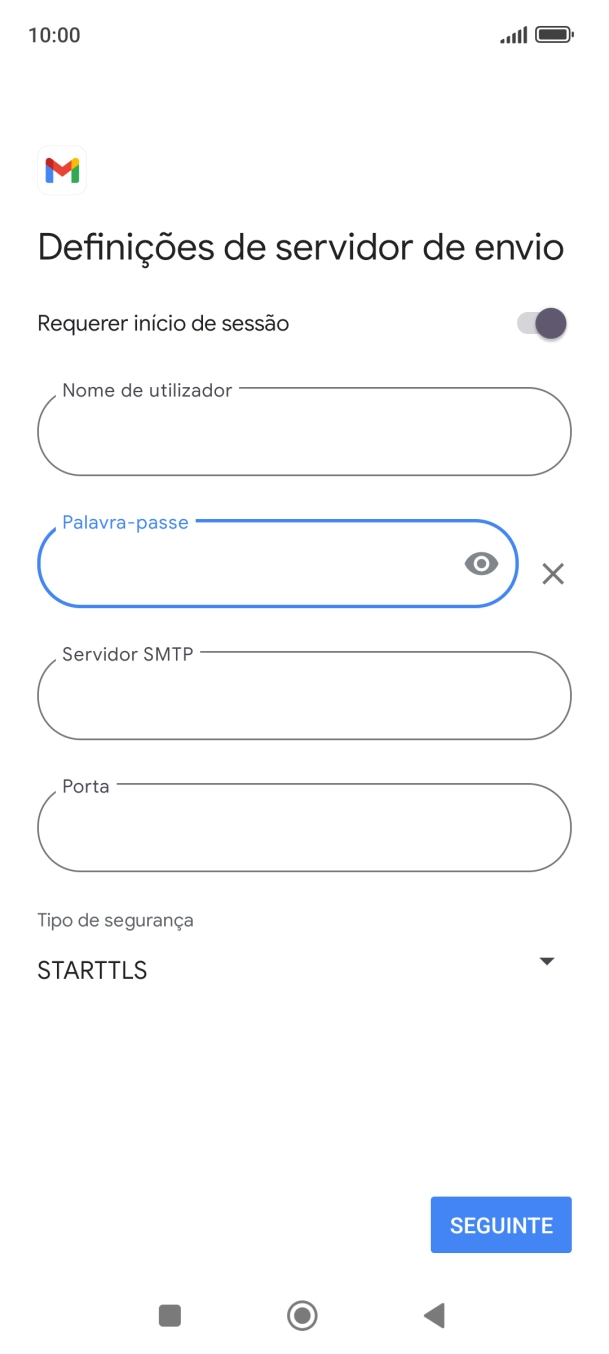Screen dimensions: 609x1354
Task: Go back using the system back button
Action: (434, 1315)
